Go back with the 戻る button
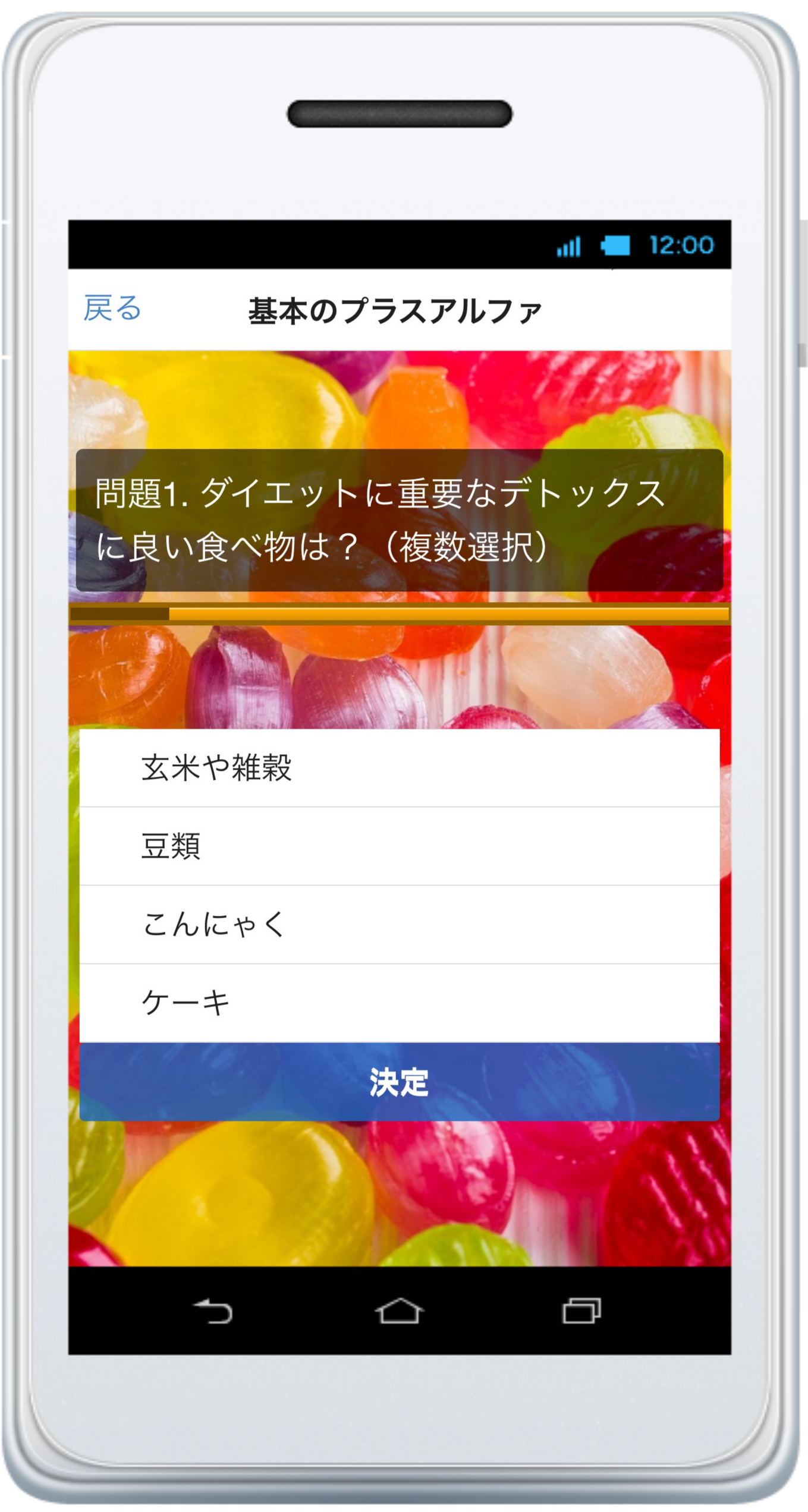Screen dimensions: 808x1512 [112, 308]
